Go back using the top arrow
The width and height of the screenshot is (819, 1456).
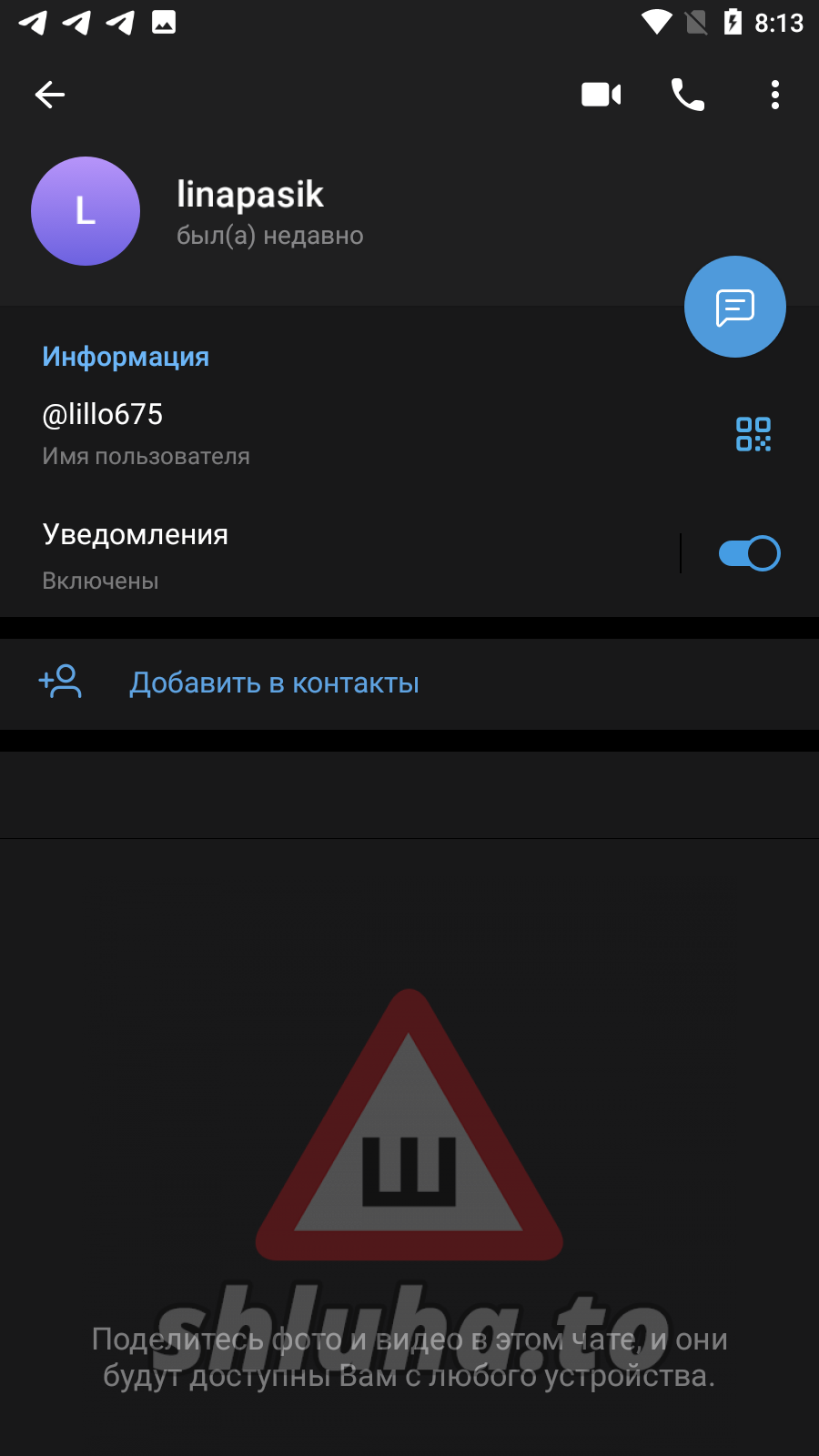coord(50,95)
